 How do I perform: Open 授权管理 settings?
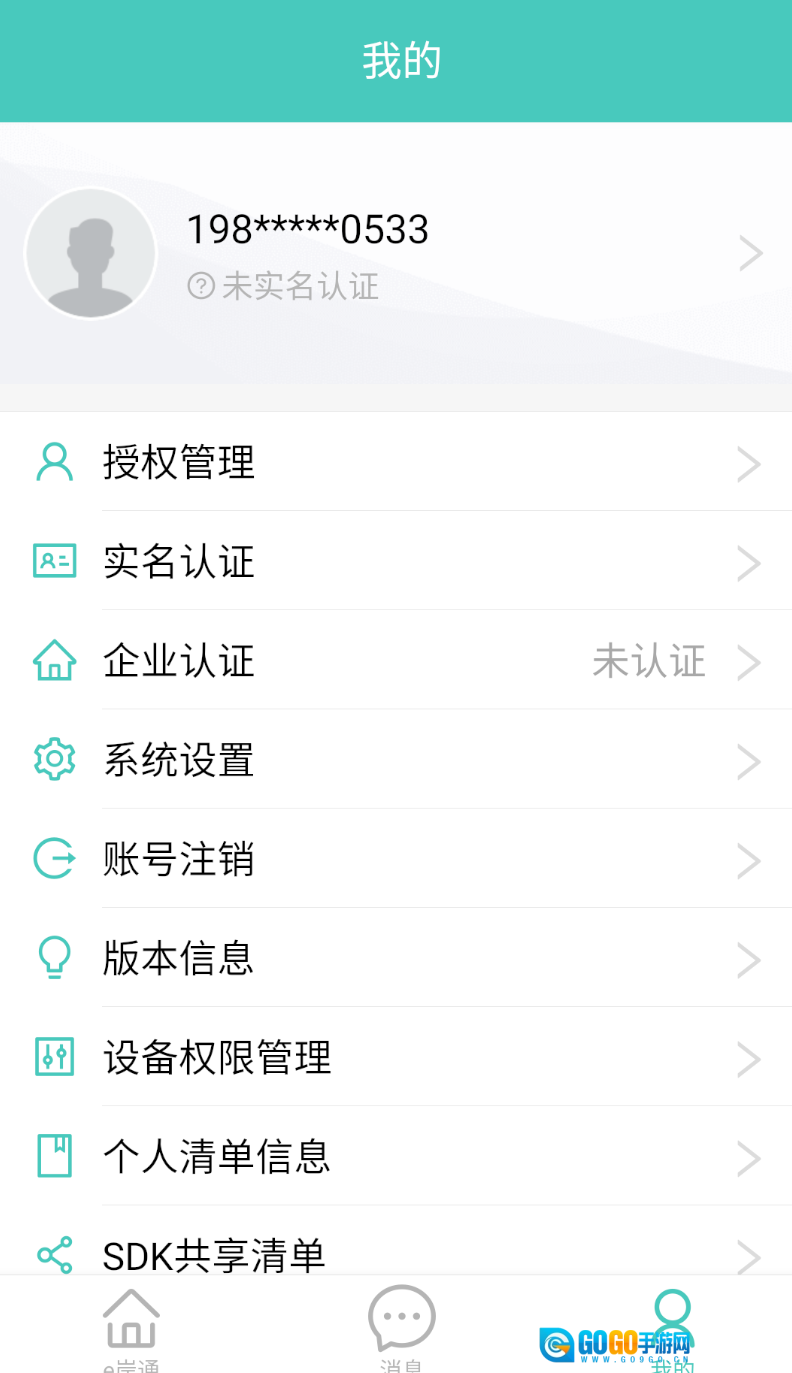(396, 463)
